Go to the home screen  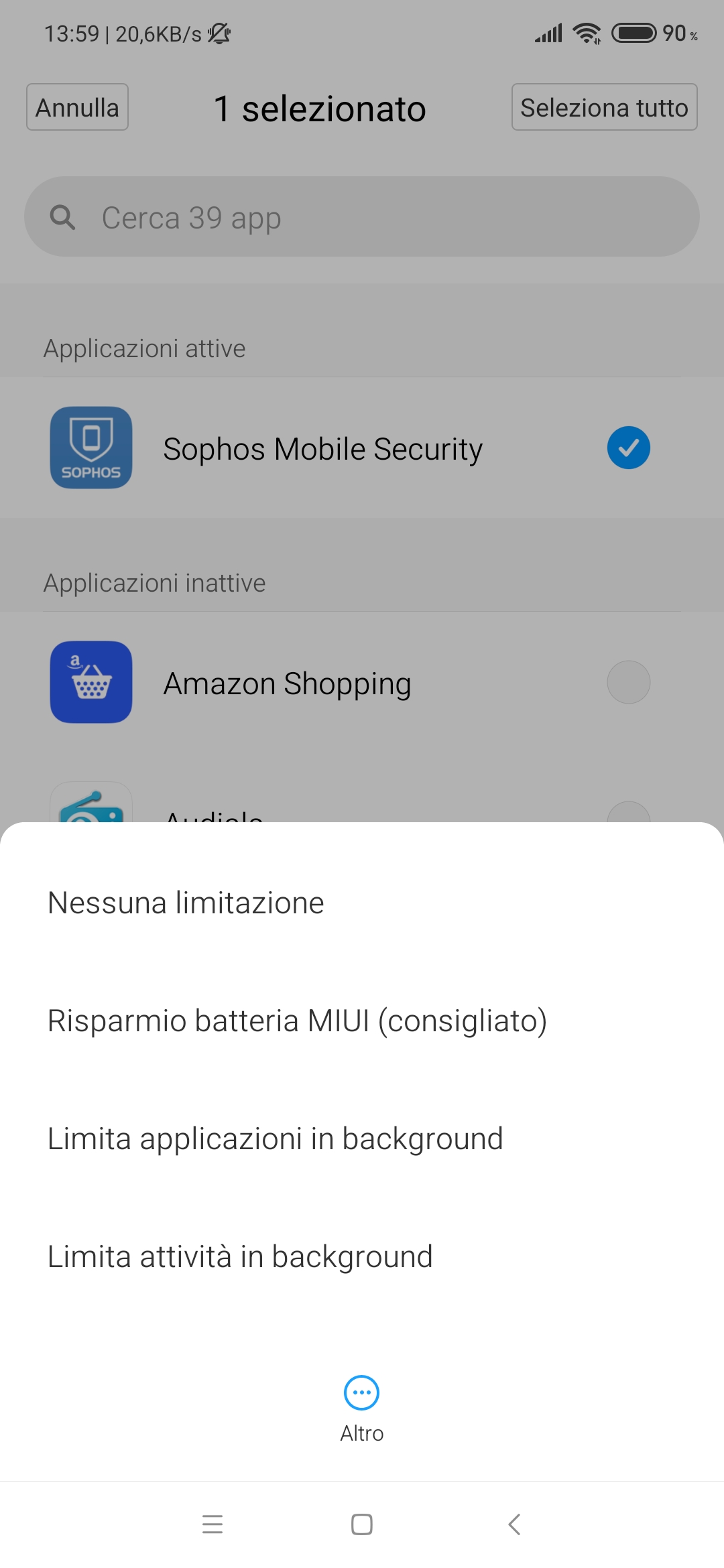[362, 1524]
